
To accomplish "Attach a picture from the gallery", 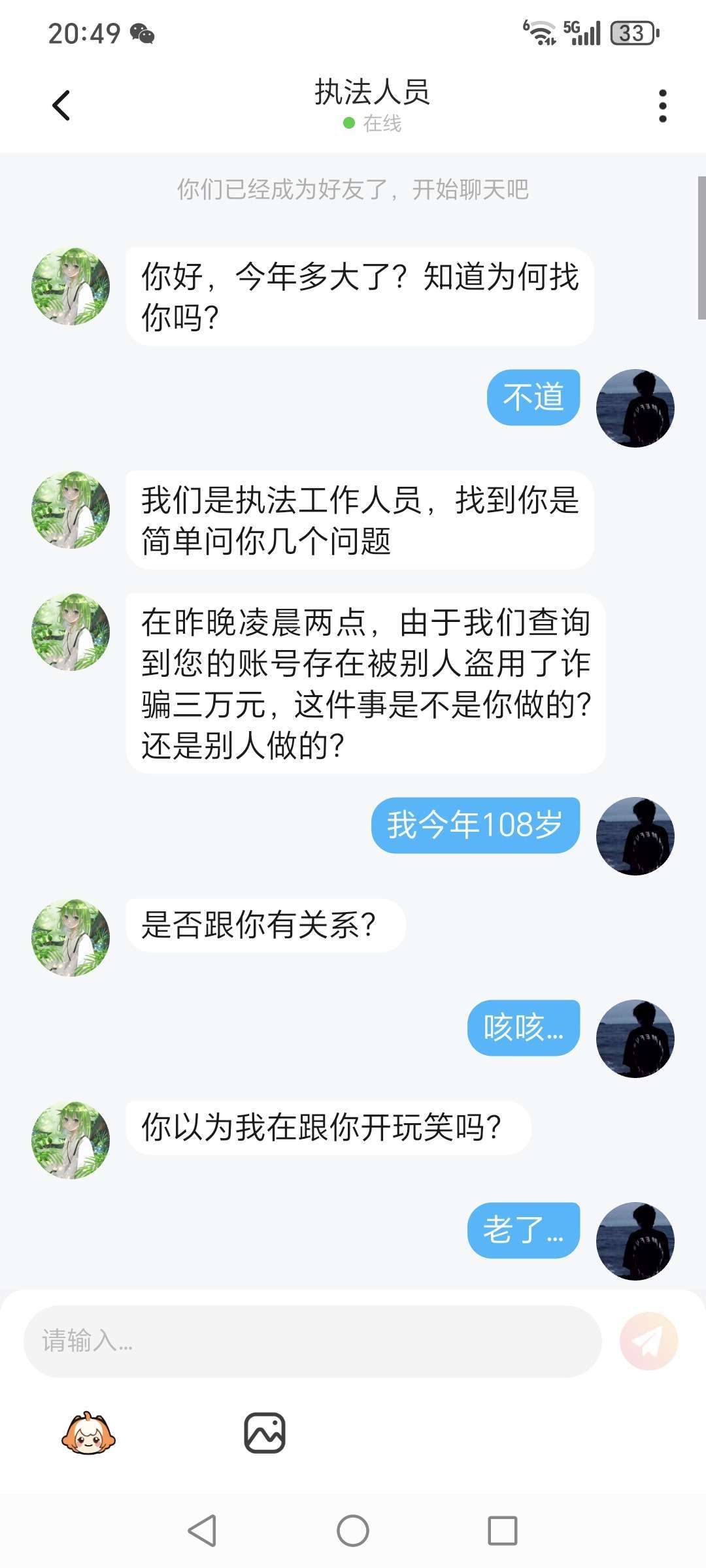I will coord(265,1433).
